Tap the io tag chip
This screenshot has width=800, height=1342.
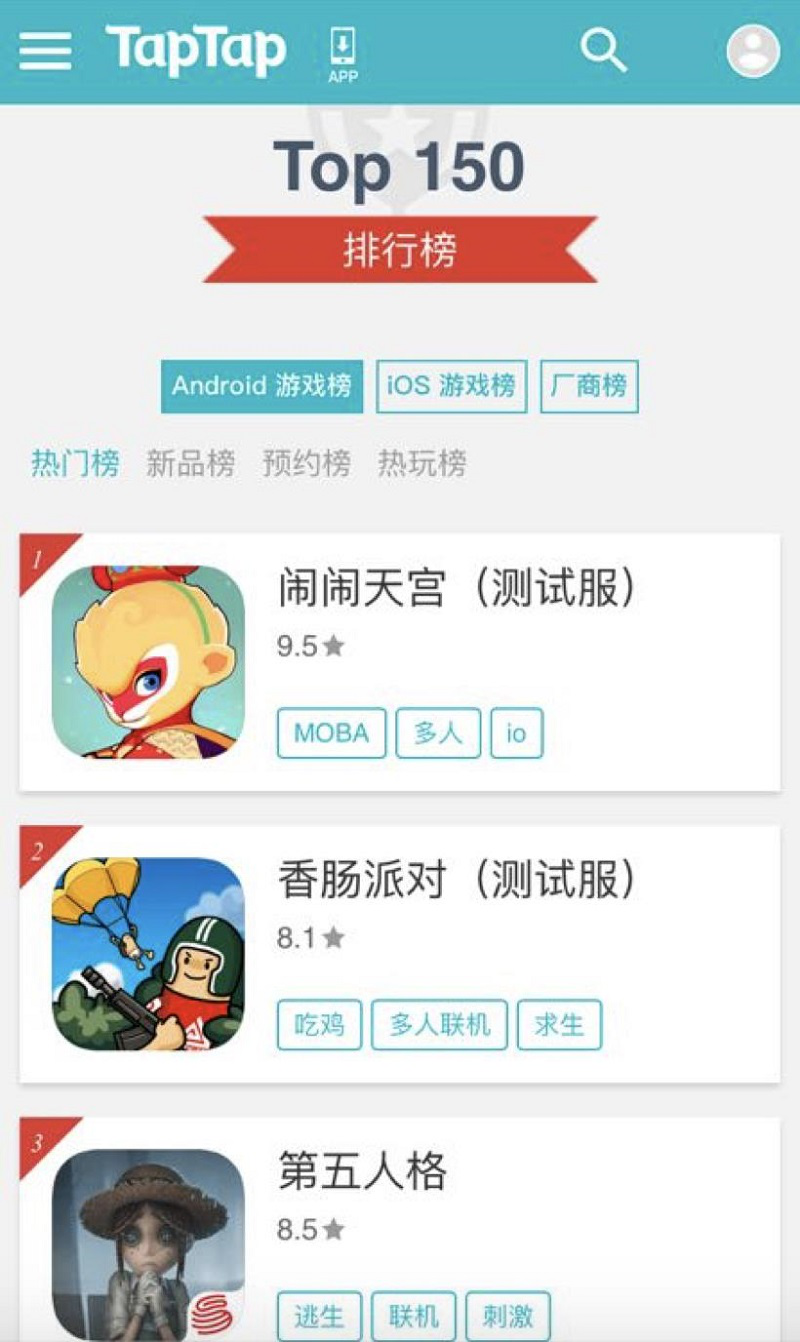(516, 733)
